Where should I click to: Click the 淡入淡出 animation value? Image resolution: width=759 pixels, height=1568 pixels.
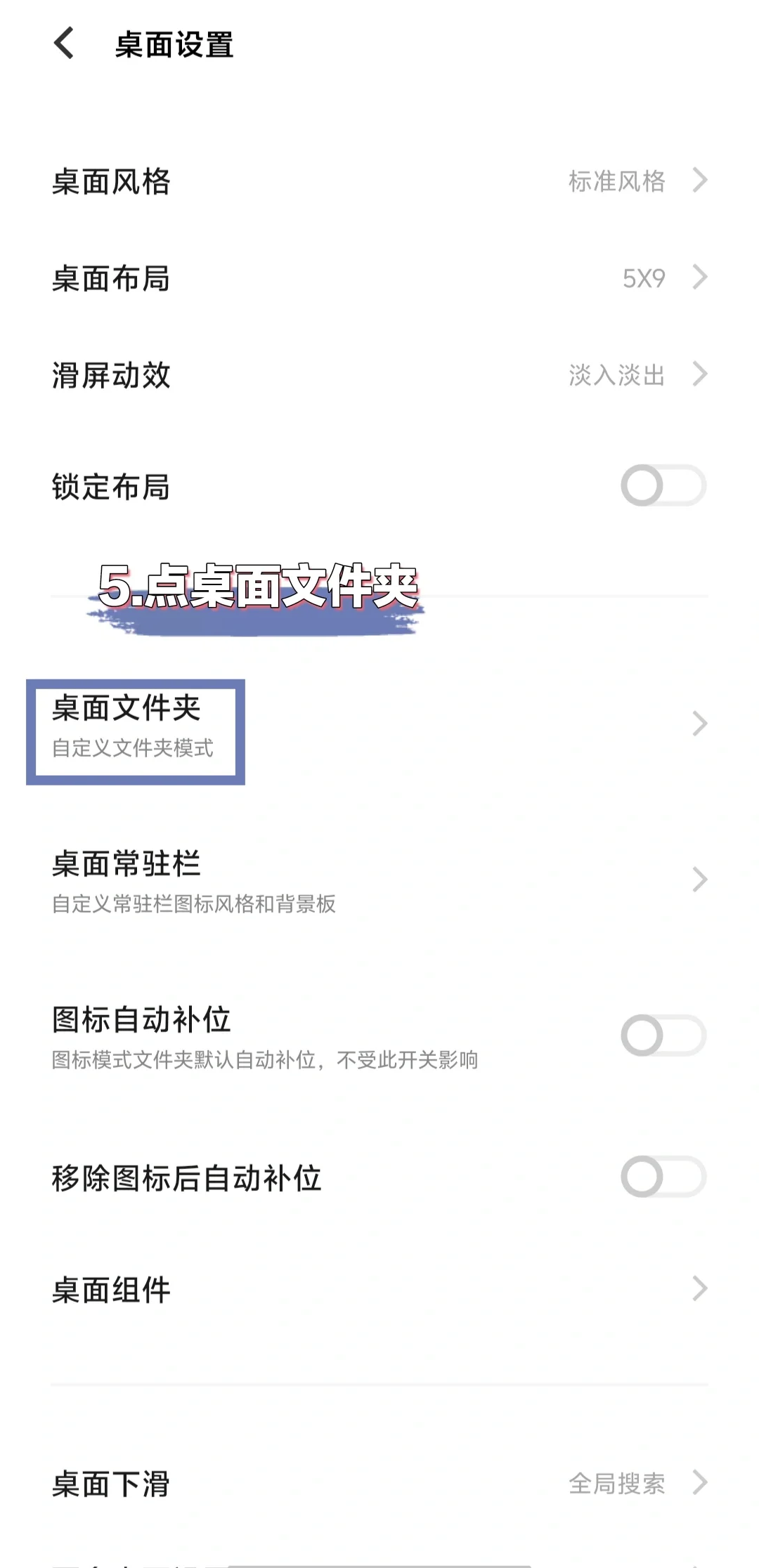coord(617,375)
